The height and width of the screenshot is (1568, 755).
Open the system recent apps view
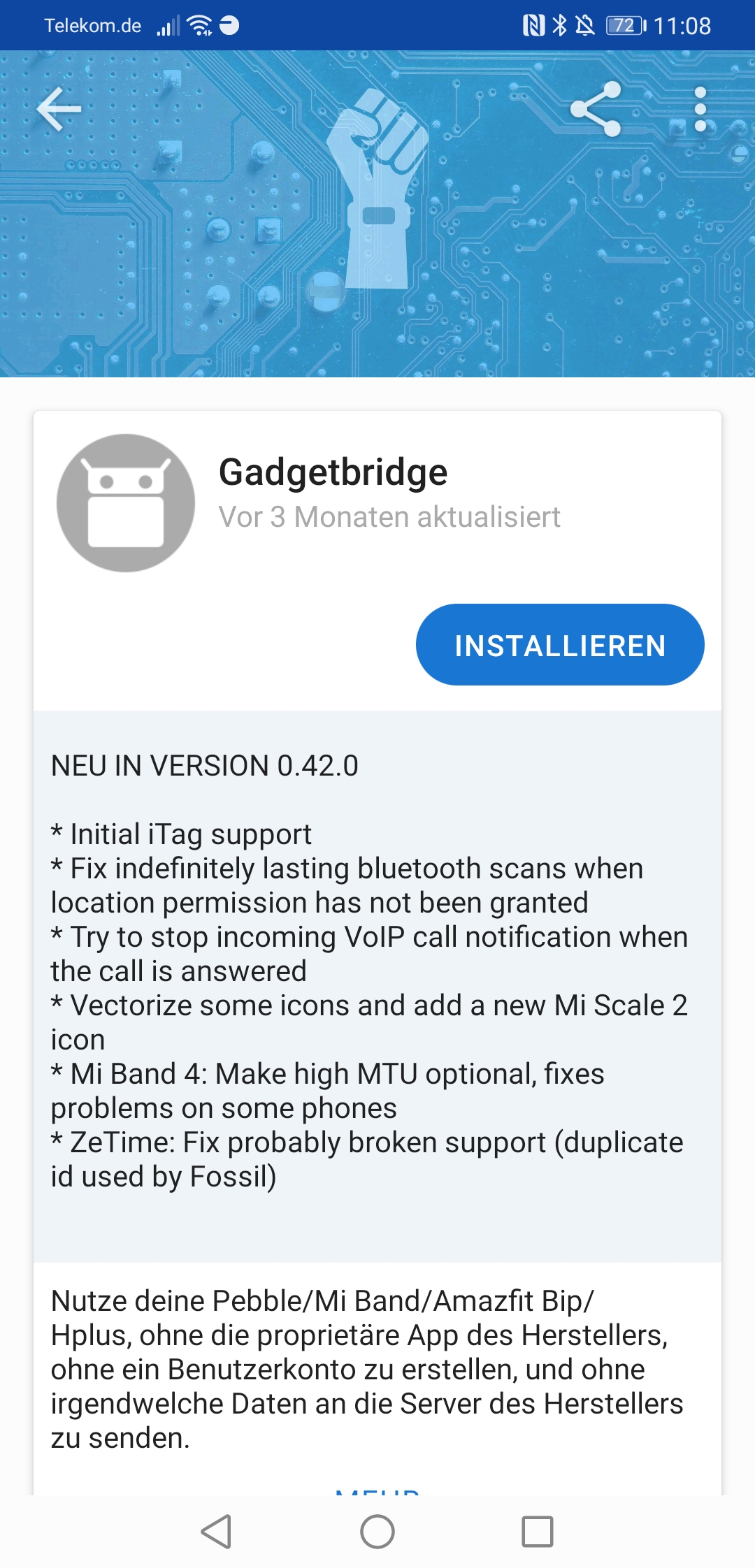tap(537, 1532)
